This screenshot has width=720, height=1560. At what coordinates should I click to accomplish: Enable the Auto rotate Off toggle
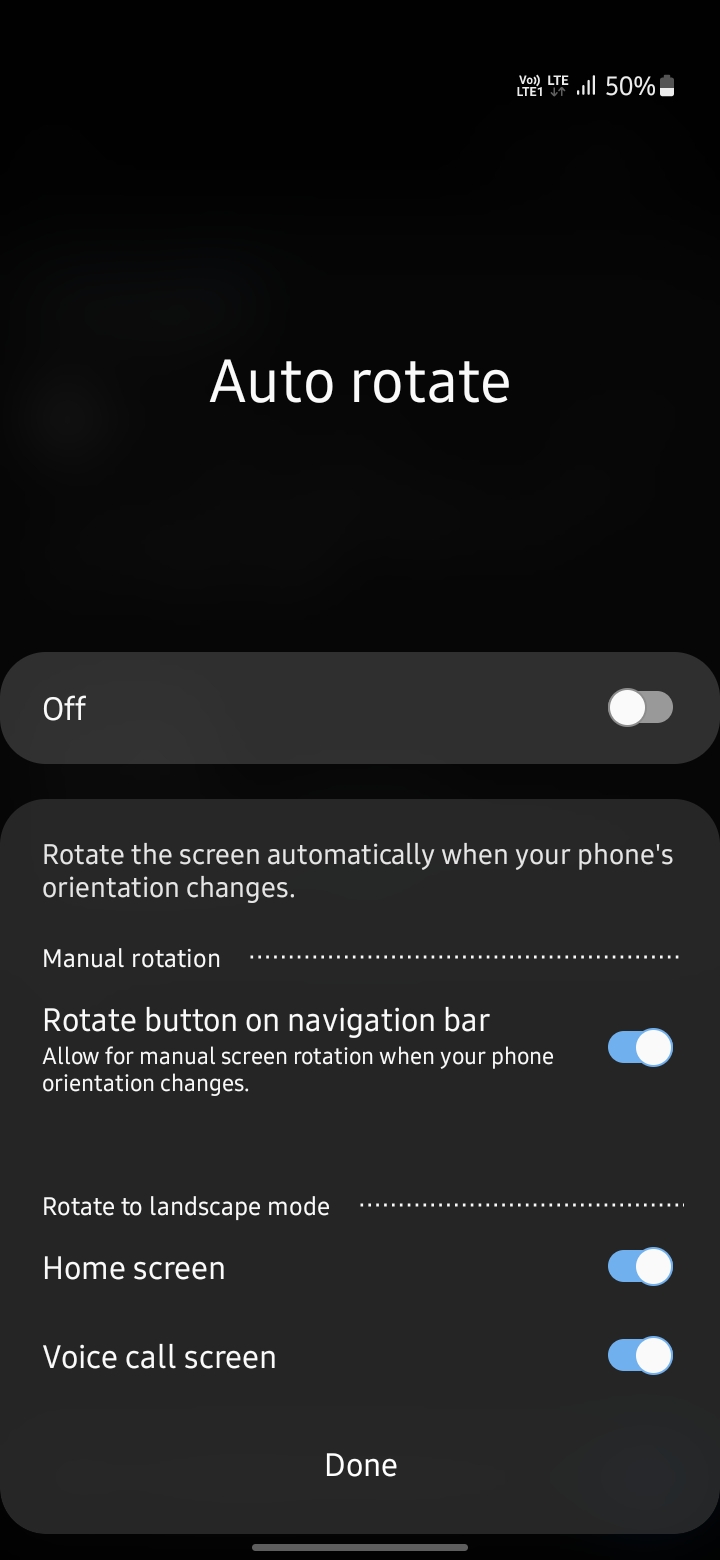640,707
